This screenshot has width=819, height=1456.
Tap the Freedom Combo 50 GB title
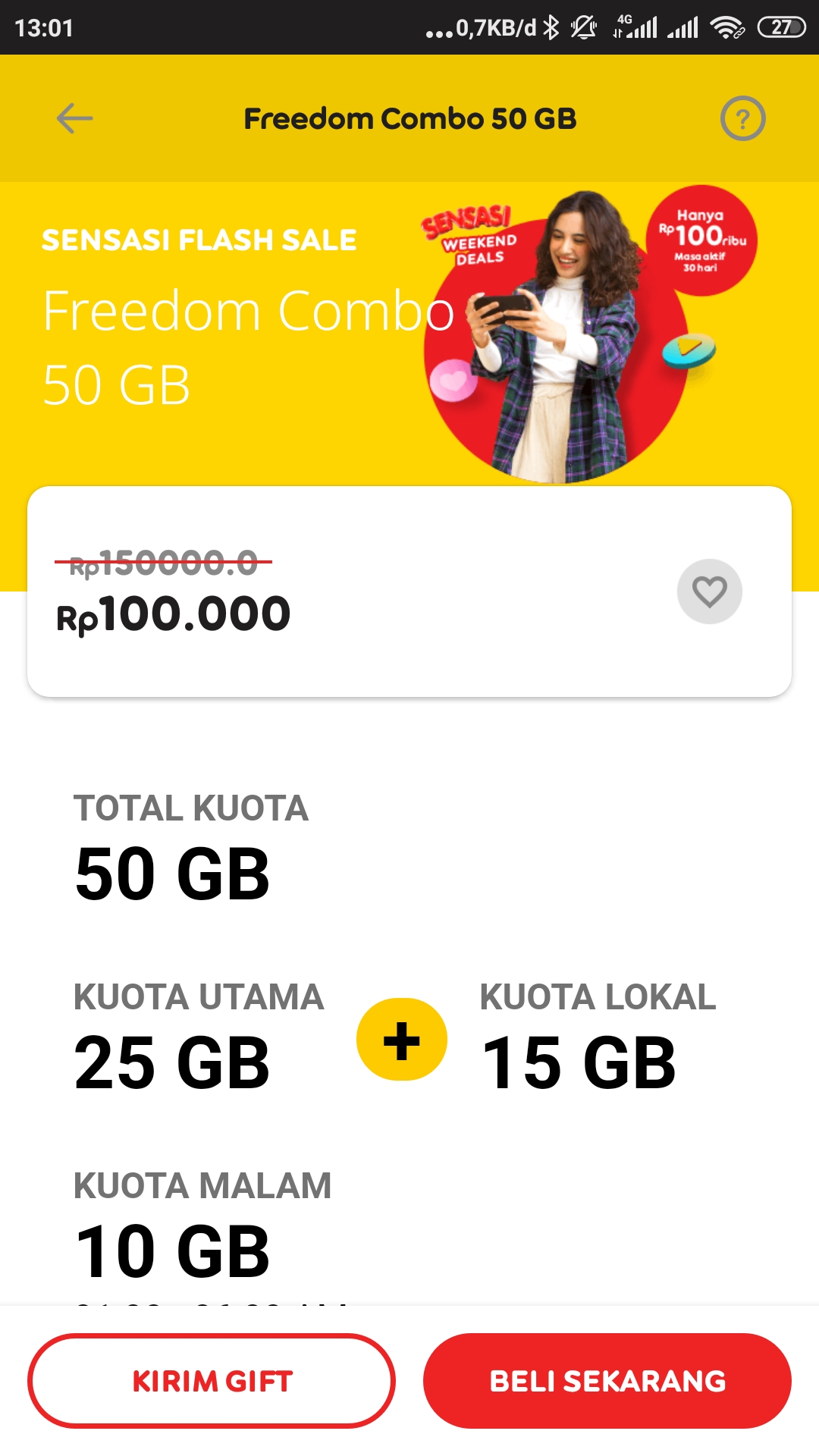(409, 118)
